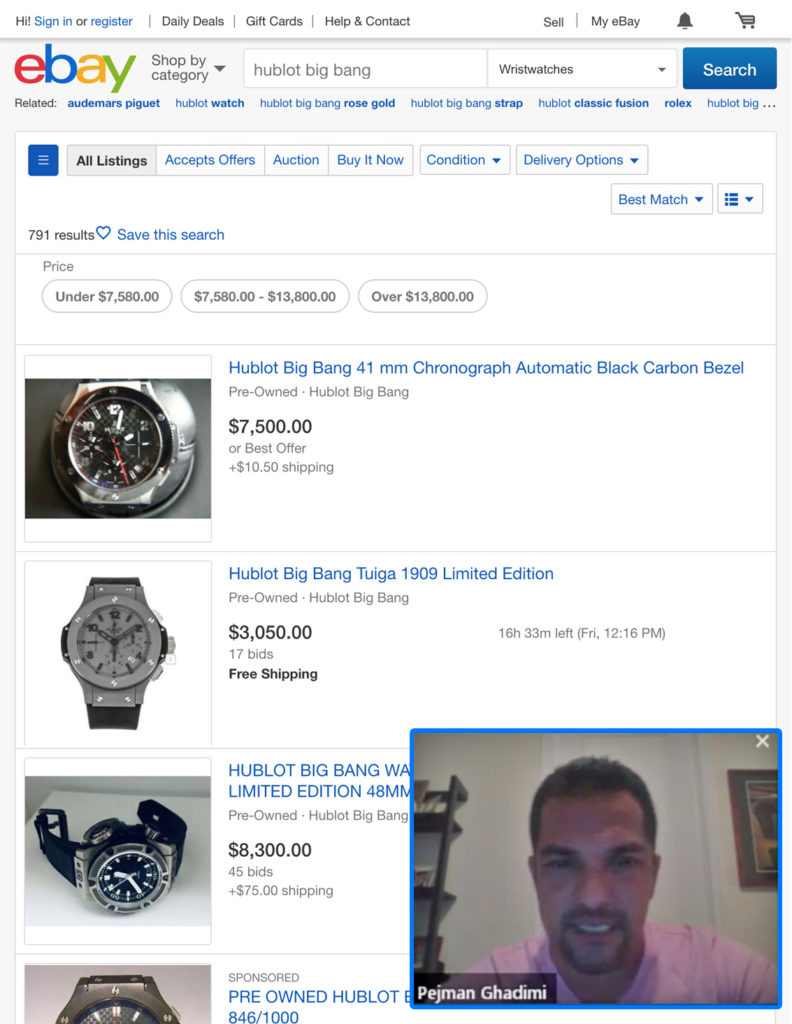This screenshot has height=1024, width=792.
Task: Open the shopping cart
Action: point(744,21)
